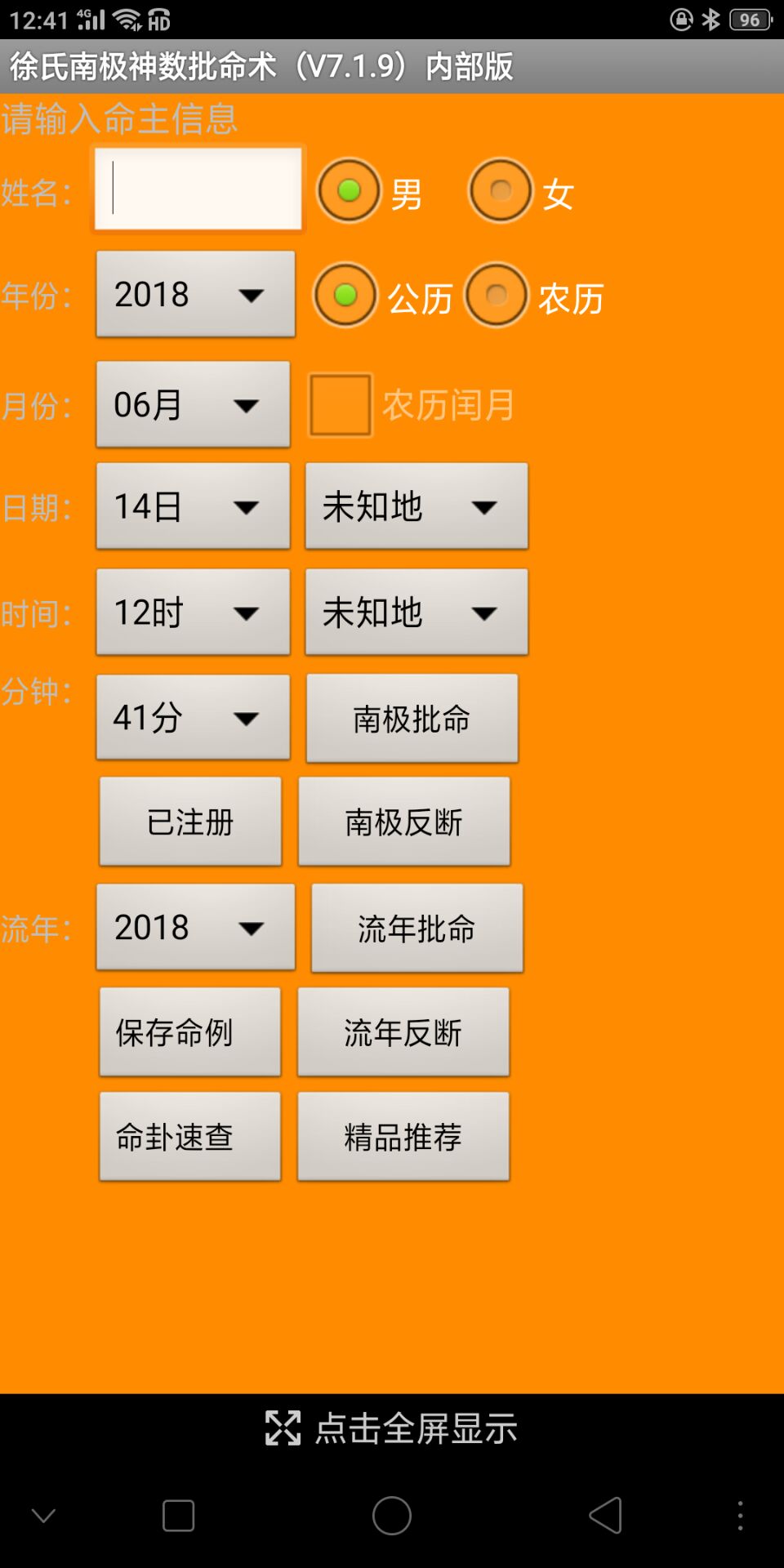
Task: Choose the 公历 calendar option
Action: 345,295
